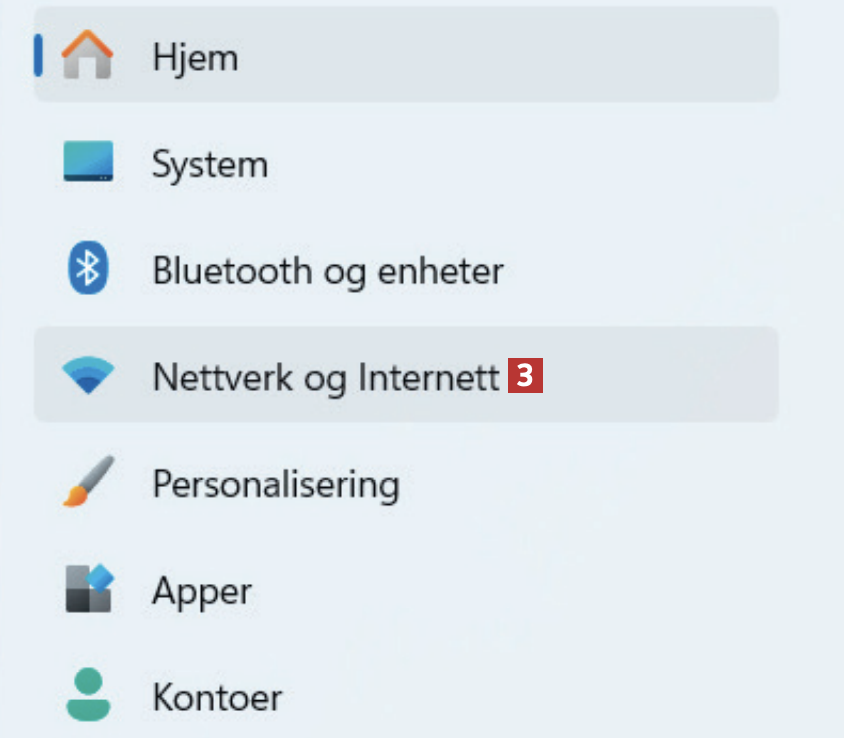844x738 pixels.
Task: Open the Apper section
Action: pyautogui.click(x=201, y=590)
